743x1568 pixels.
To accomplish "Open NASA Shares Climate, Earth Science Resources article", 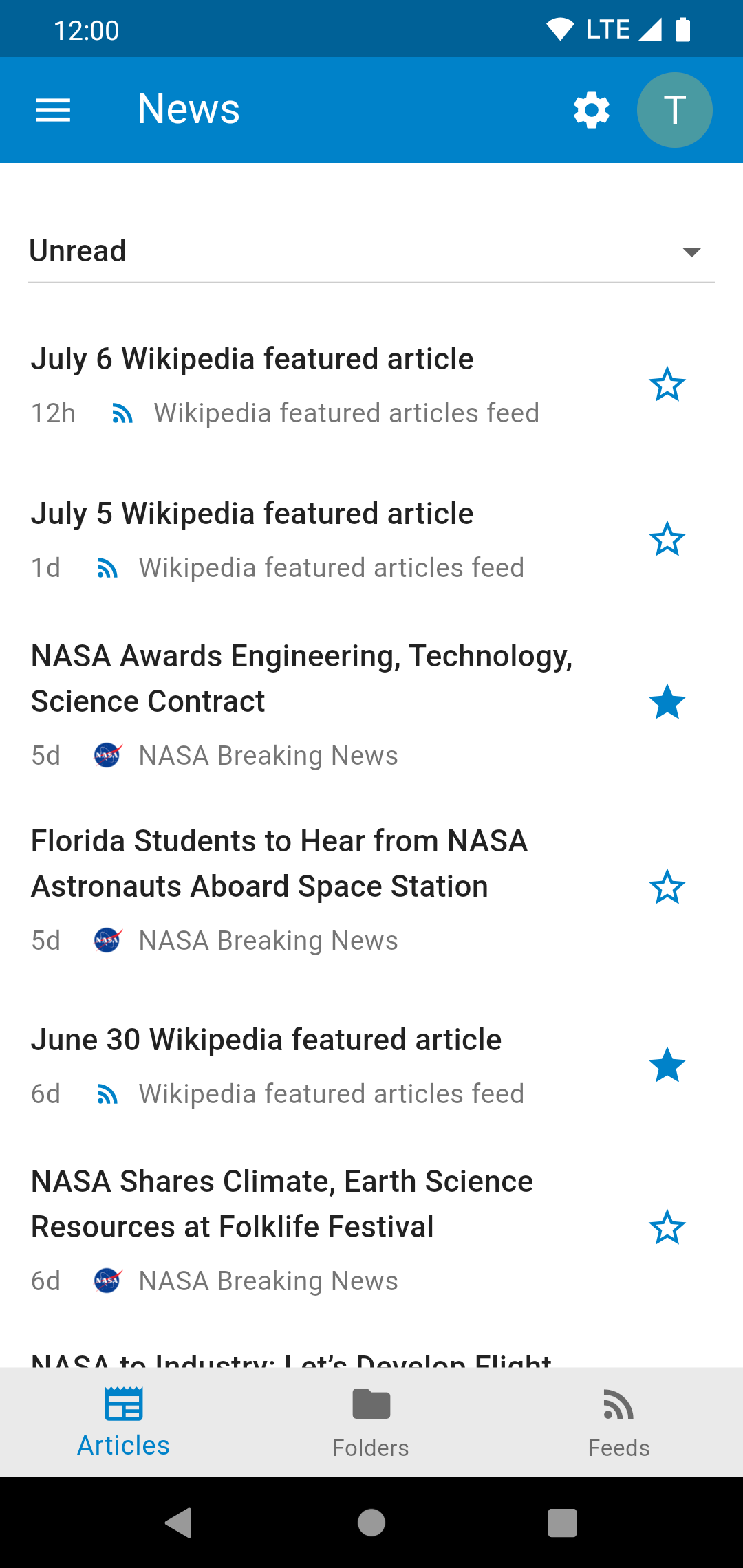I will click(x=282, y=1204).
